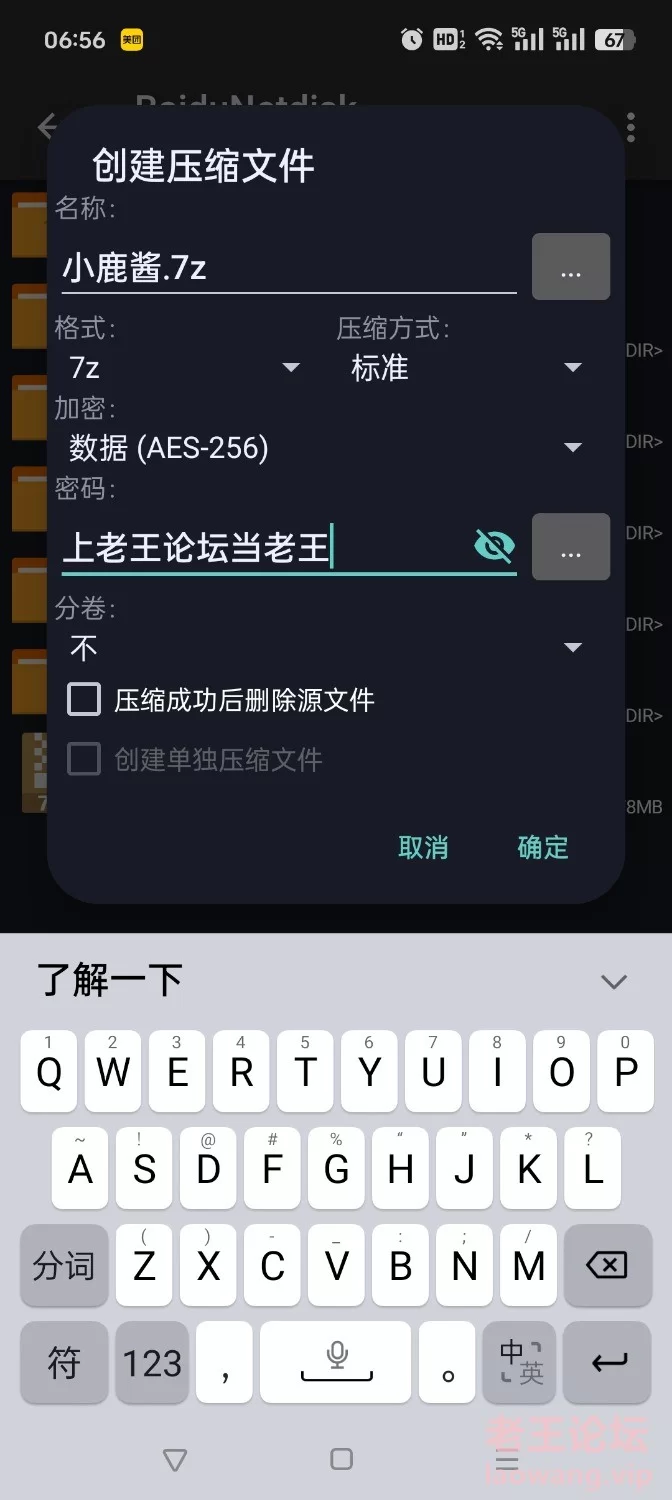Collapse the keyboard suggestion chevron

point(613,981)
